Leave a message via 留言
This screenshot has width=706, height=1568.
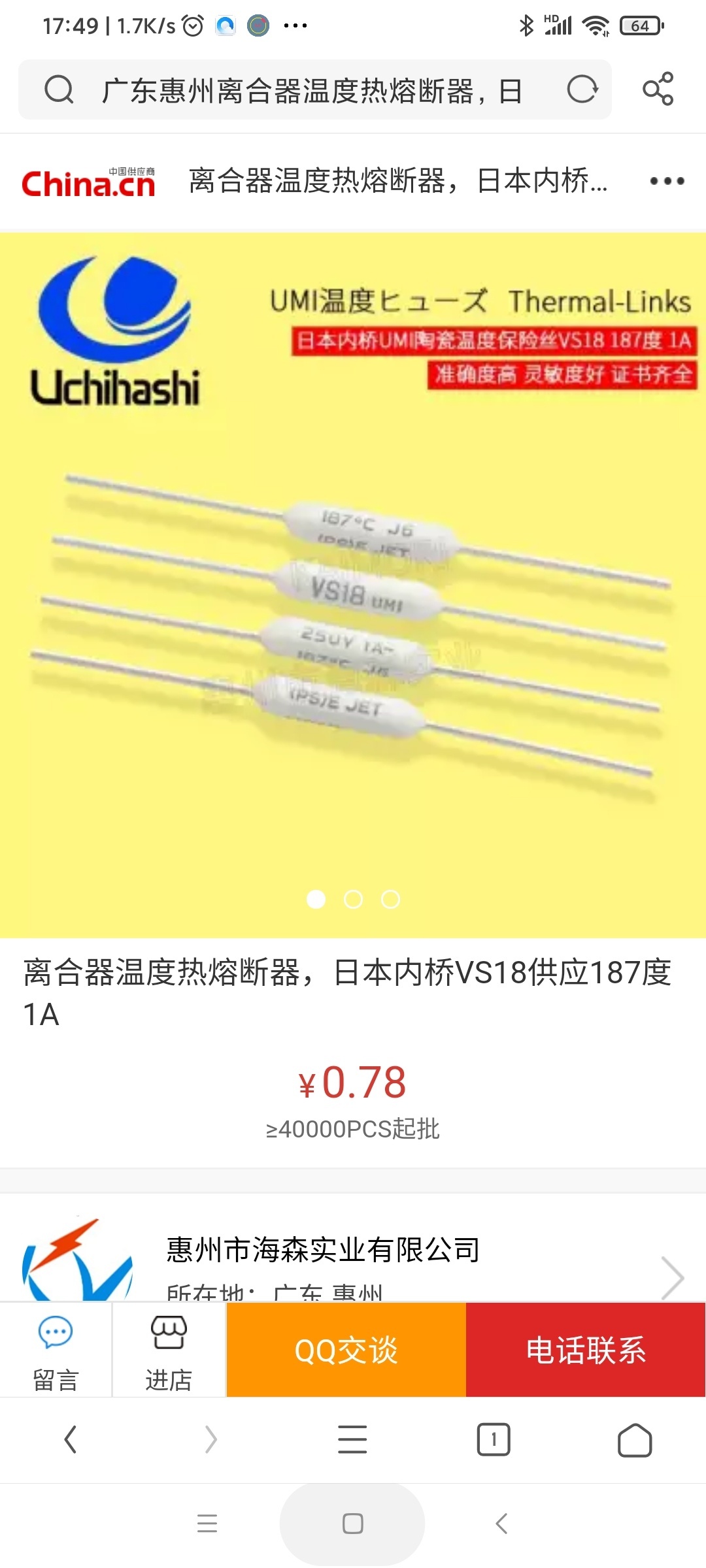coord(56,1351)
